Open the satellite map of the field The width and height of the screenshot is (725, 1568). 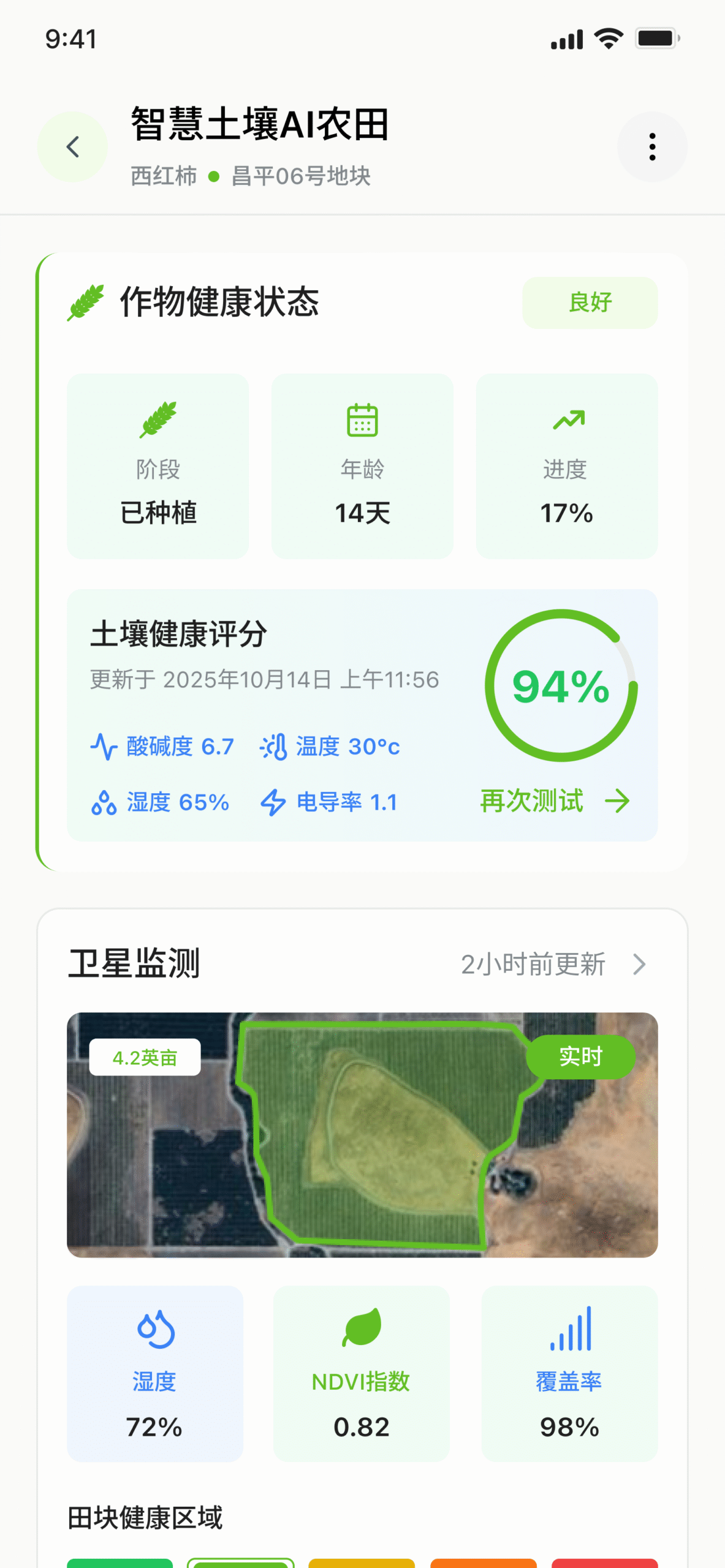(362, 1134)
